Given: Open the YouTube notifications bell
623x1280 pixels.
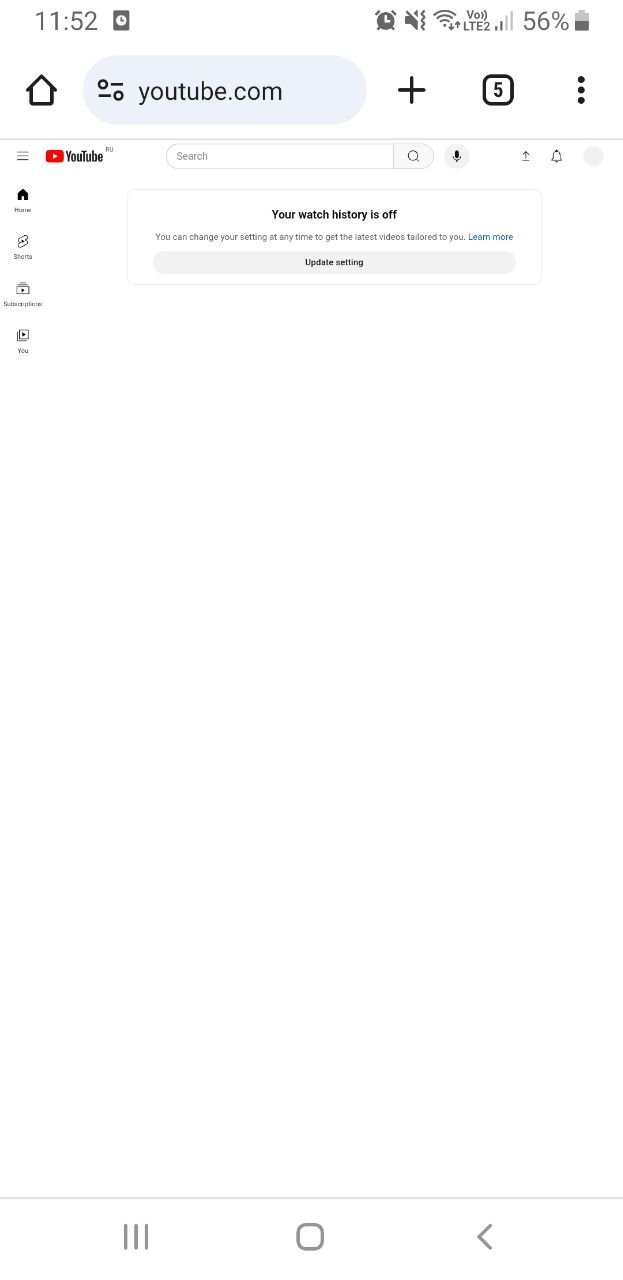Looking at the screenshot, I should click(x=557, y=156).
